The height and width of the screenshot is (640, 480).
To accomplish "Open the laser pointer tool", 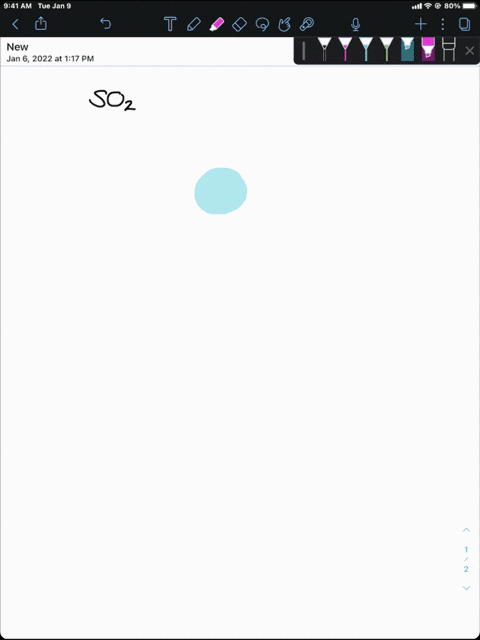I will 306,24.
